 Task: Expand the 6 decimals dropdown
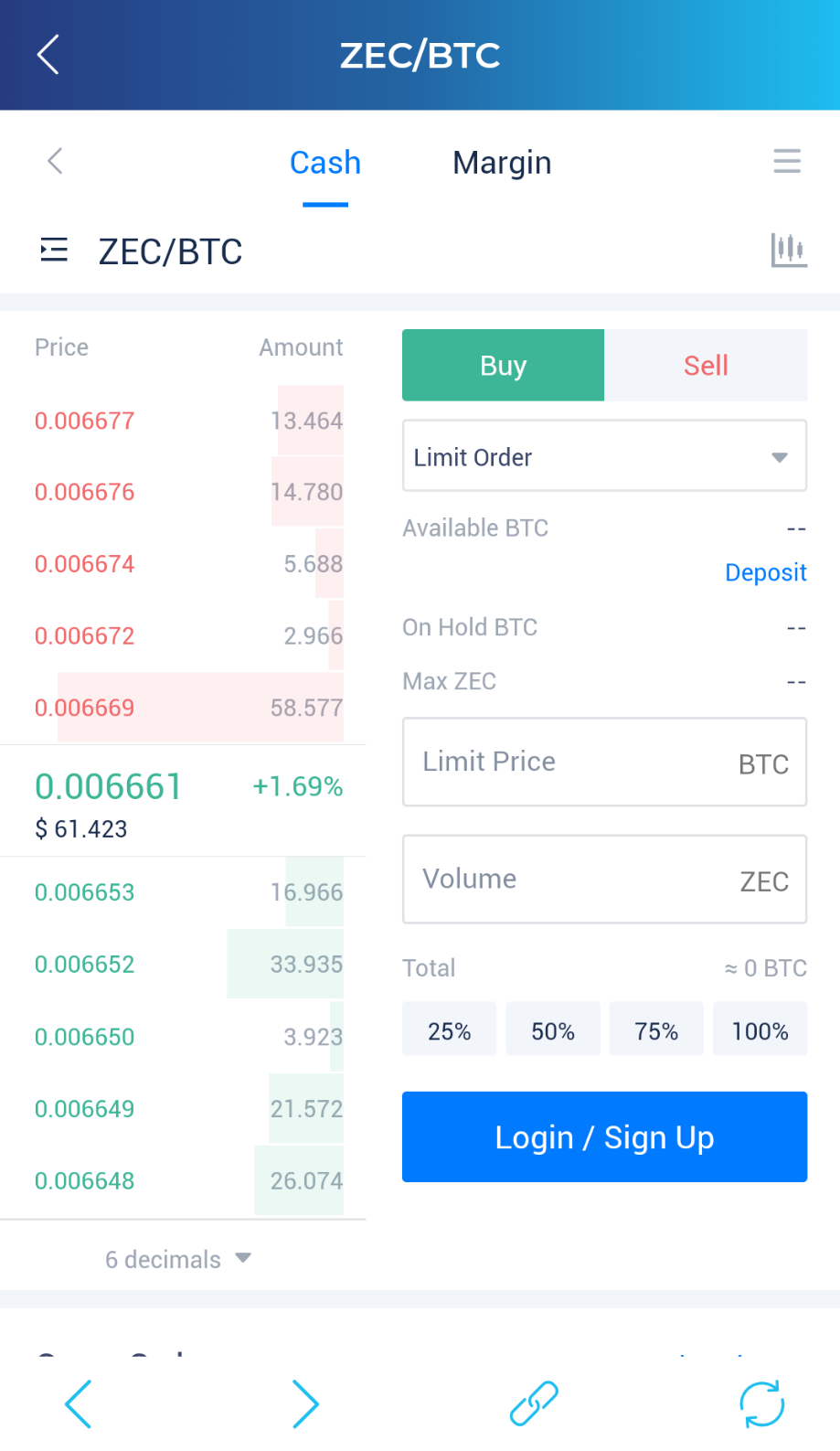pyautogui.click(x=178, y=1259)
